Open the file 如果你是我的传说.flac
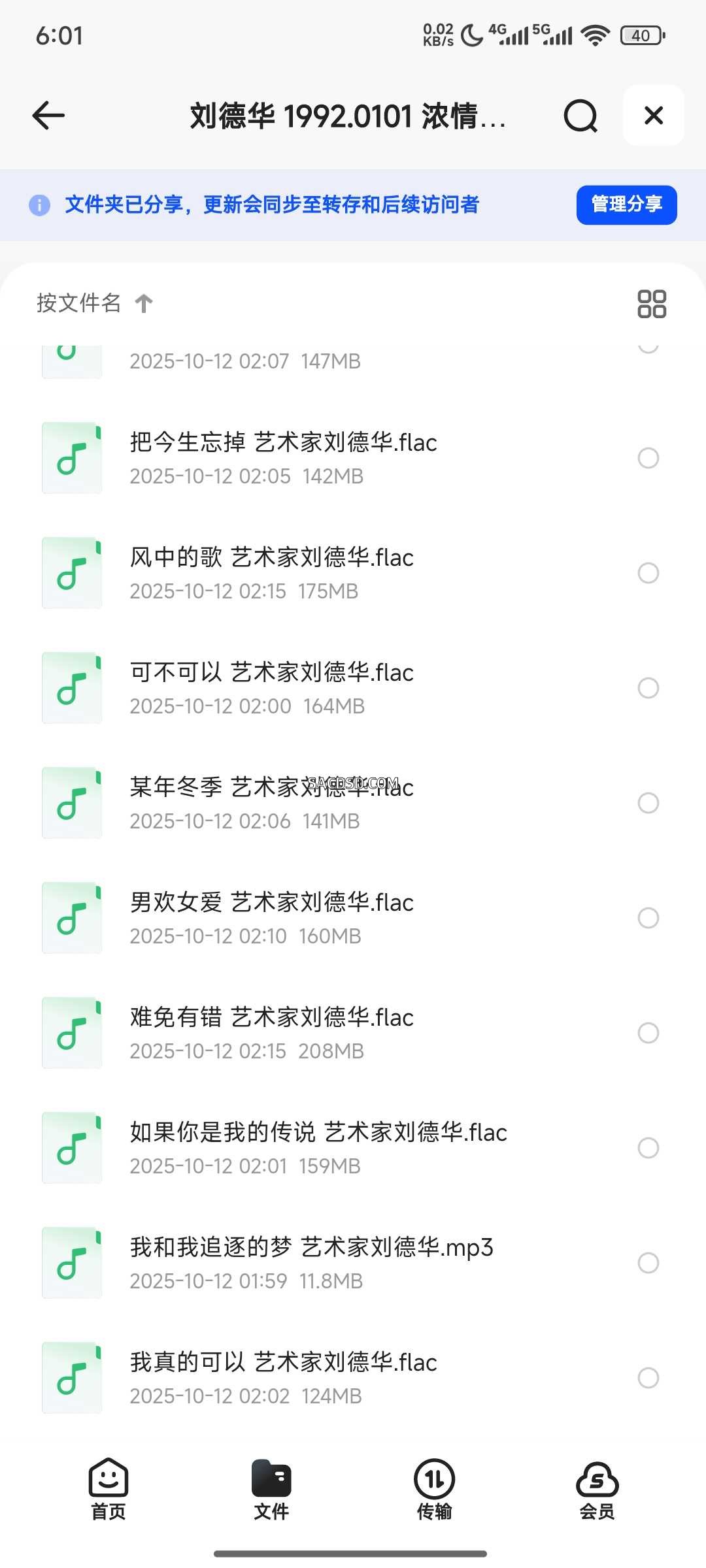The width and height of the screenshot is (706, 1568). (x=316, y=1132)
